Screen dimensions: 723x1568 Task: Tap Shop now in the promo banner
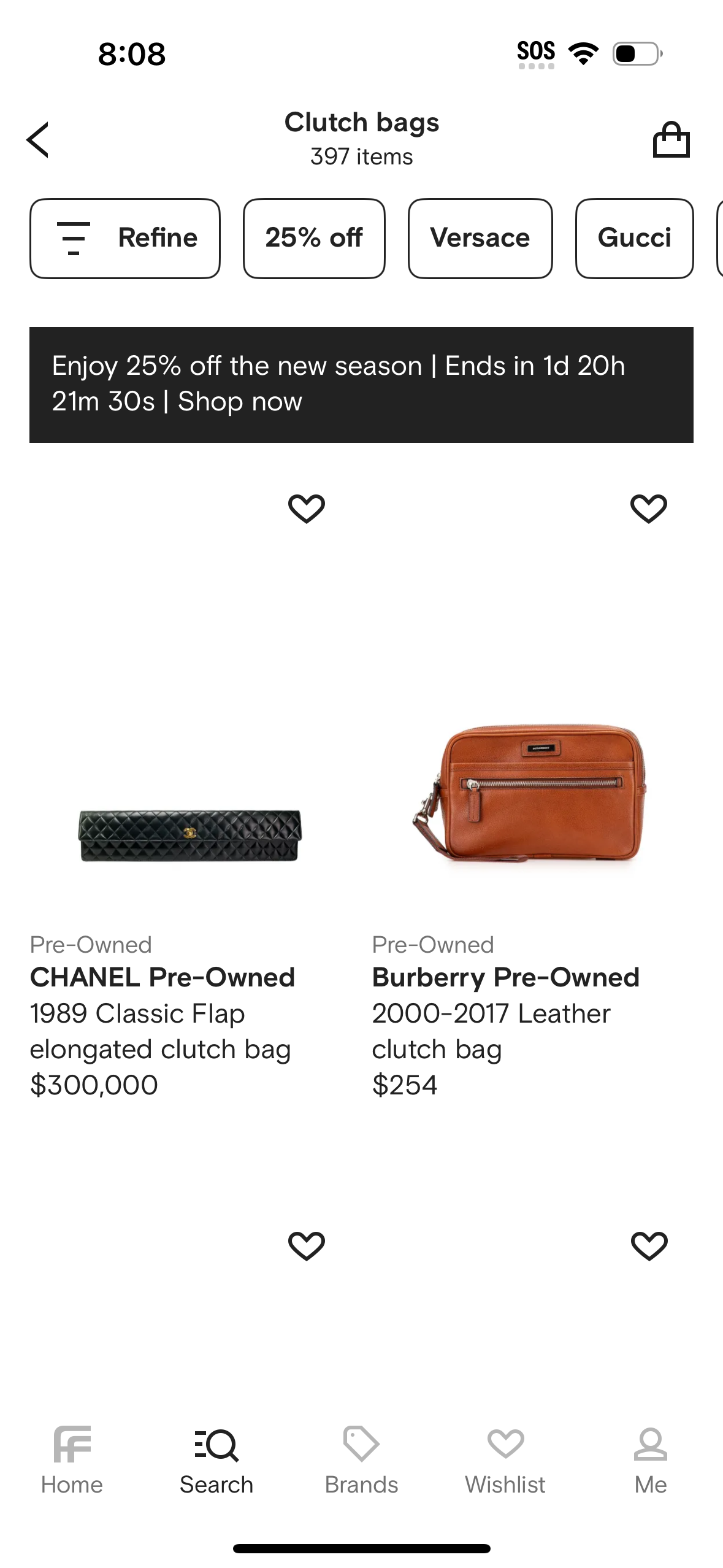click(239, 402)
